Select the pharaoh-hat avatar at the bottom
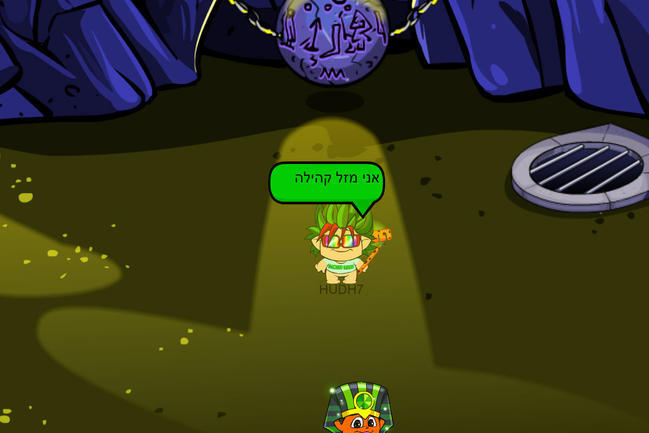 tap(359, 410)
